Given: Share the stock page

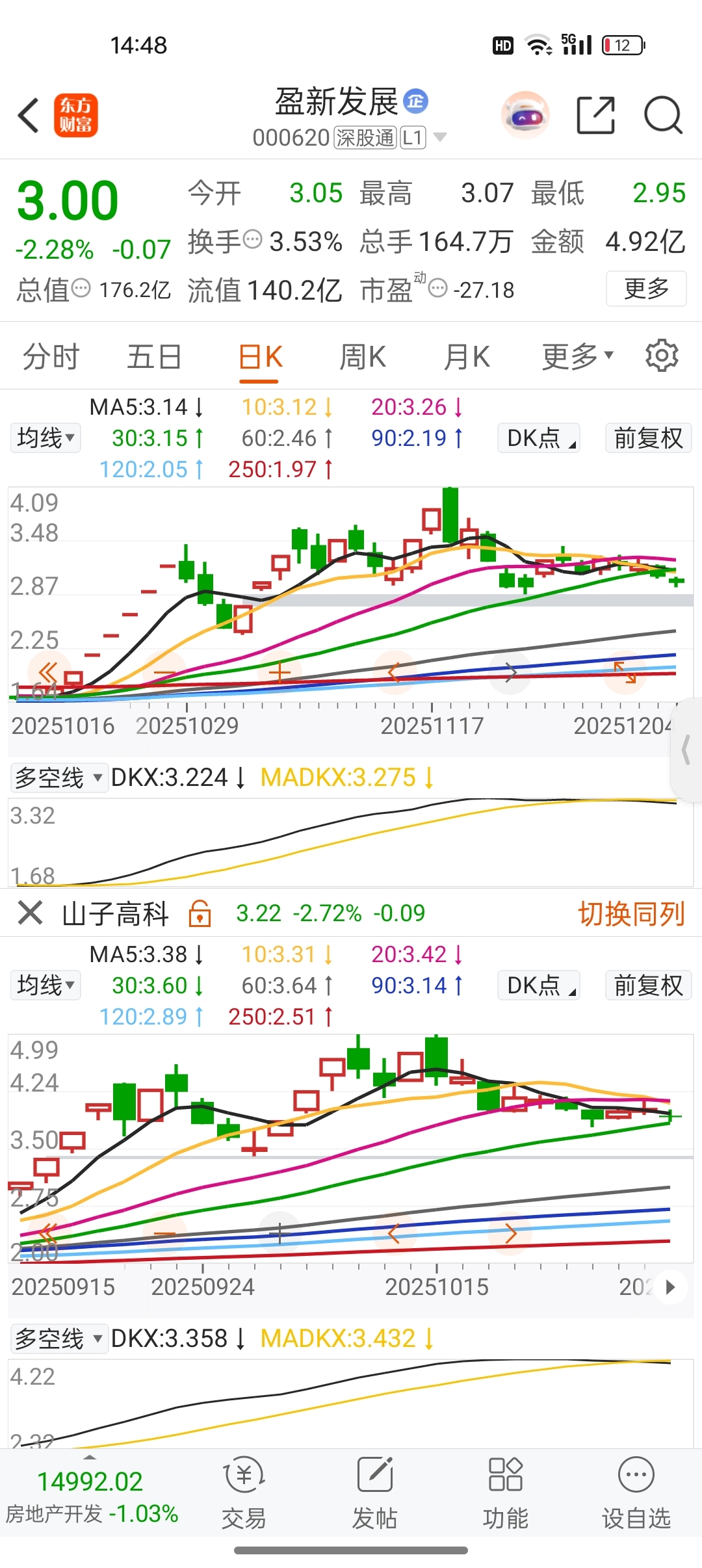Looking at the screenshot, I should tap(595, 116).
